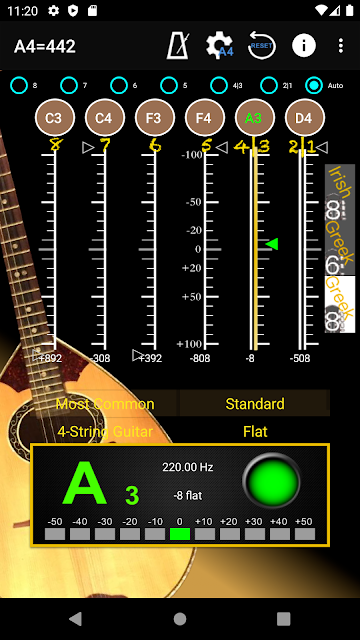The image size is (360, 640).
Task: Select the Flat option
Action: pyautogui.click(x=255, y=431)
